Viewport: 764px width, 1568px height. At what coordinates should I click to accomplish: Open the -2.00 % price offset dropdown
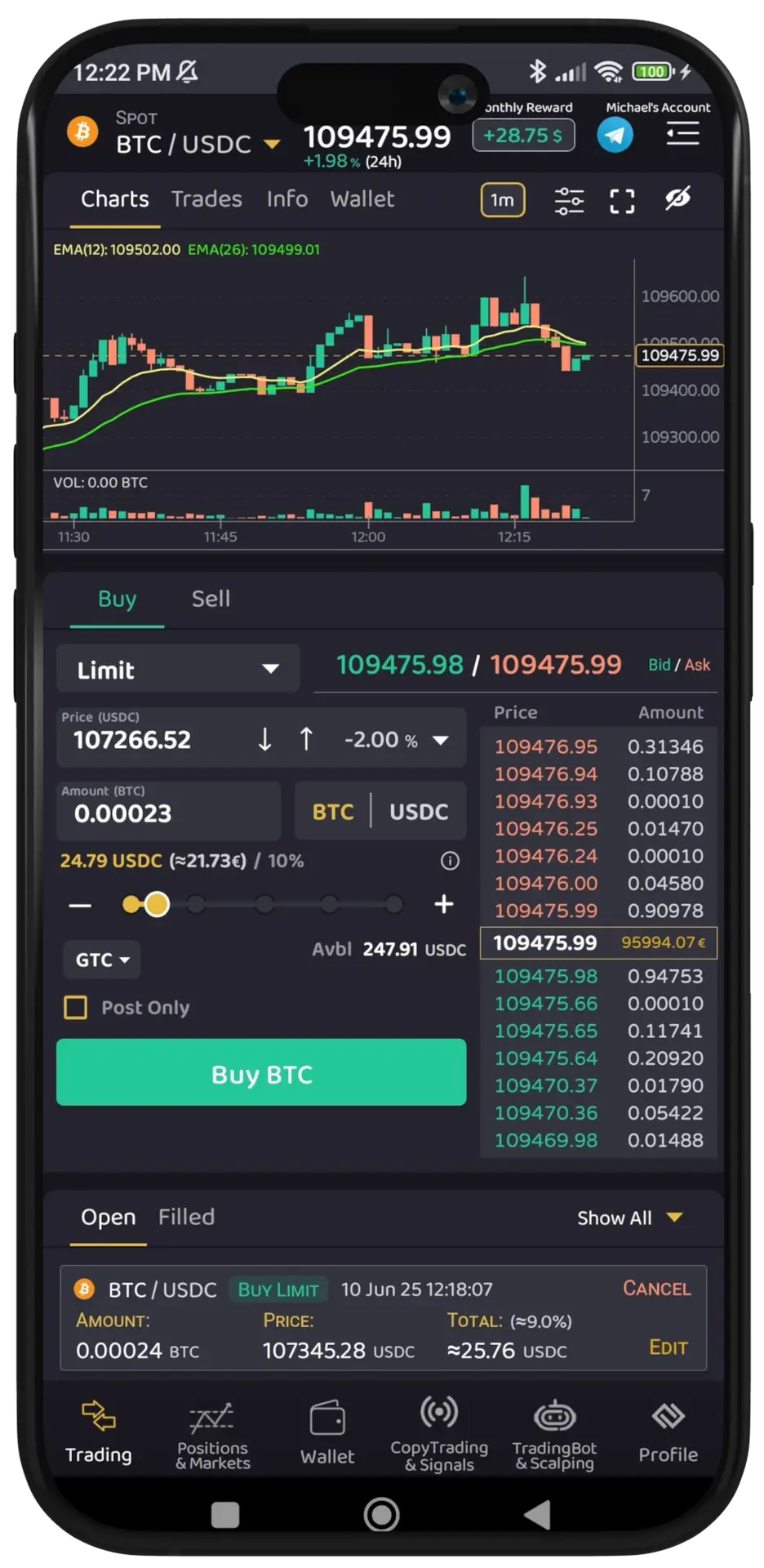(396, 740)
